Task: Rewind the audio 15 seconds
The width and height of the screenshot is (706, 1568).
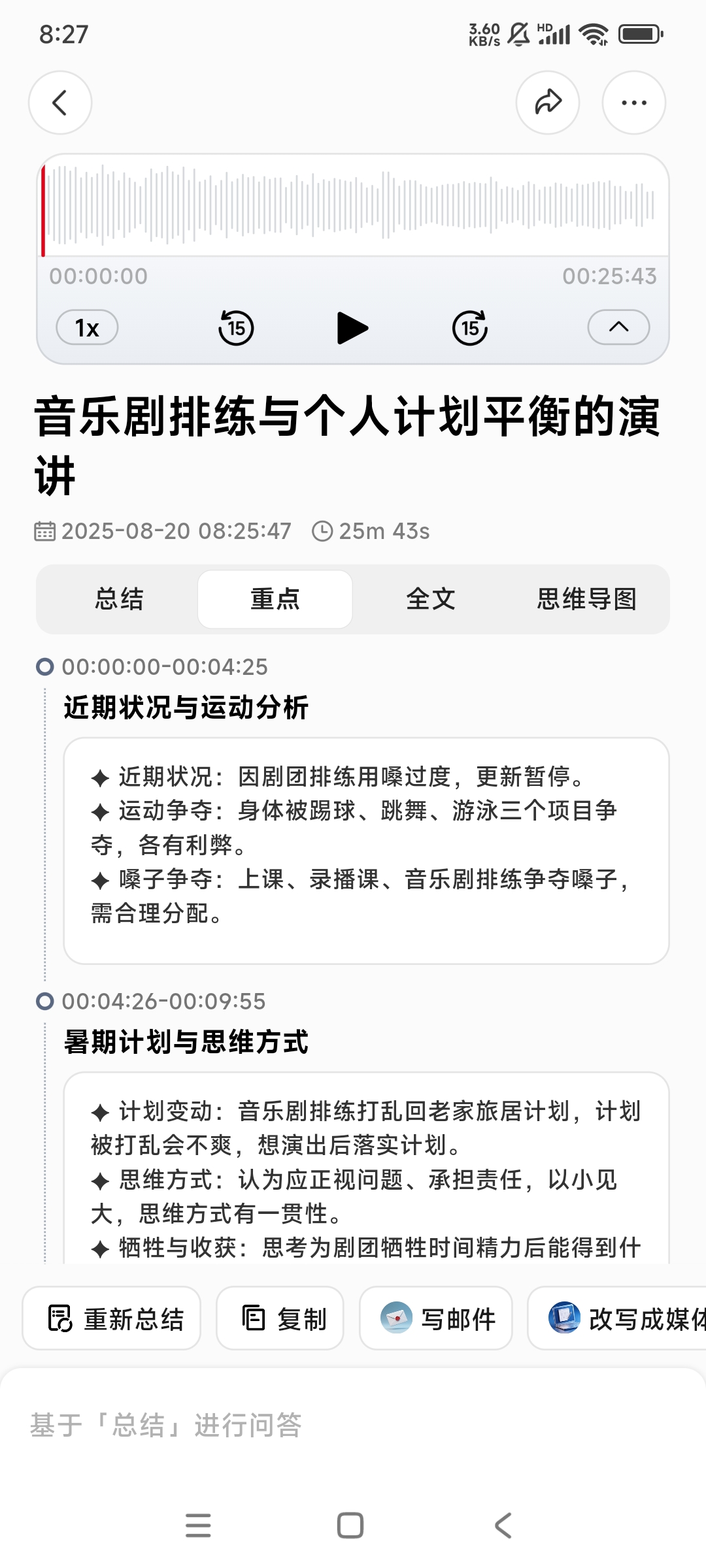Action: tap(236, 327)
